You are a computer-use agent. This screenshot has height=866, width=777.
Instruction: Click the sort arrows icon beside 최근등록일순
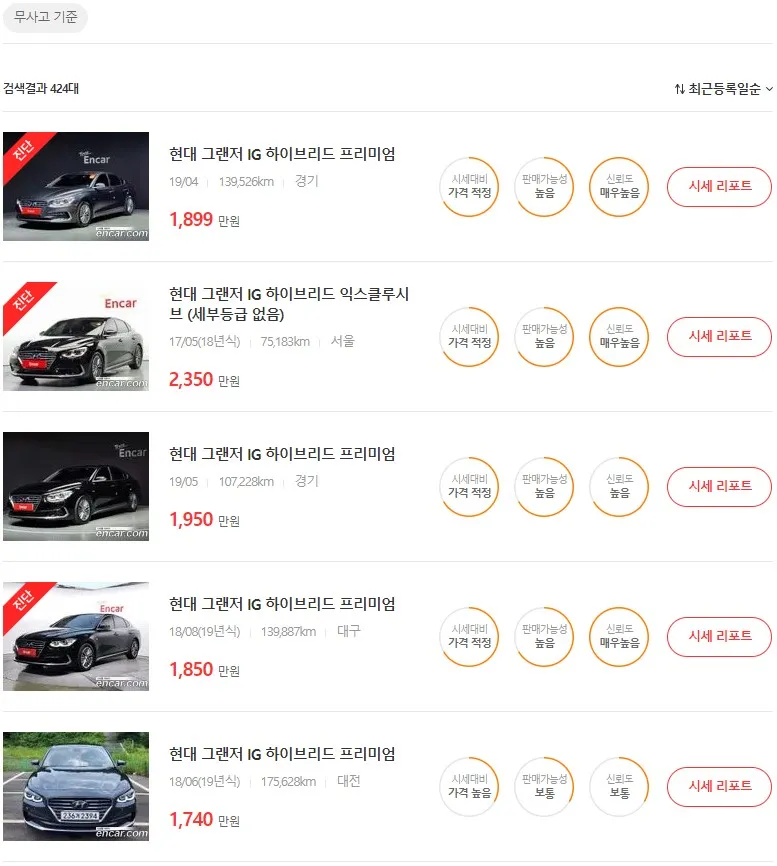(683, 89)
